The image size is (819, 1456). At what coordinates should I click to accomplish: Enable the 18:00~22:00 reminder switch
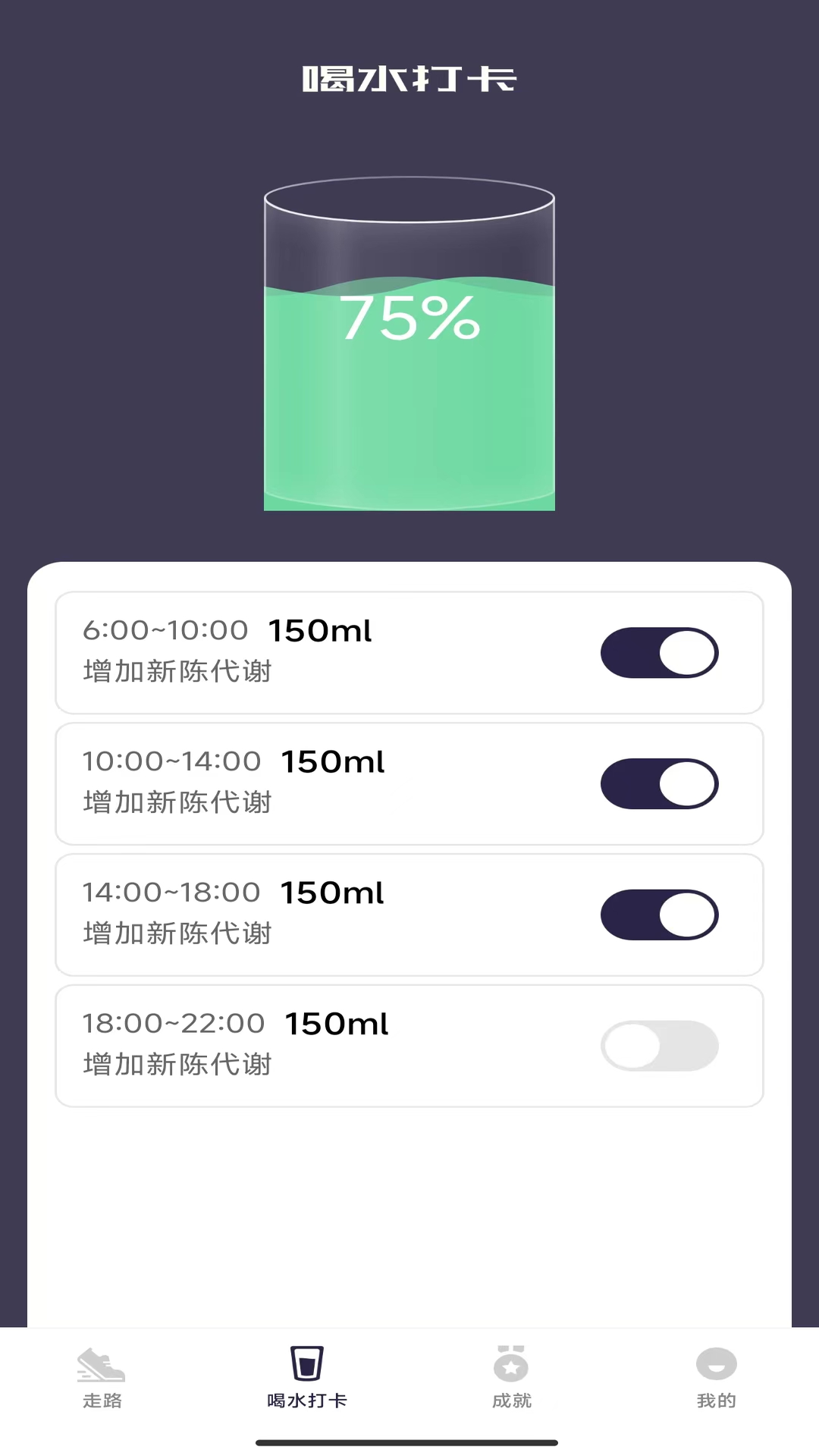(x=659, y=1045)
